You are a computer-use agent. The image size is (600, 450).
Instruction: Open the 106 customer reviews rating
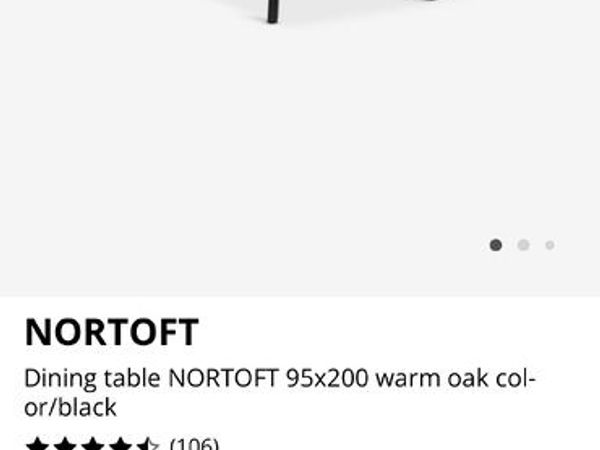pyautogui.click(x=122, y=443)
